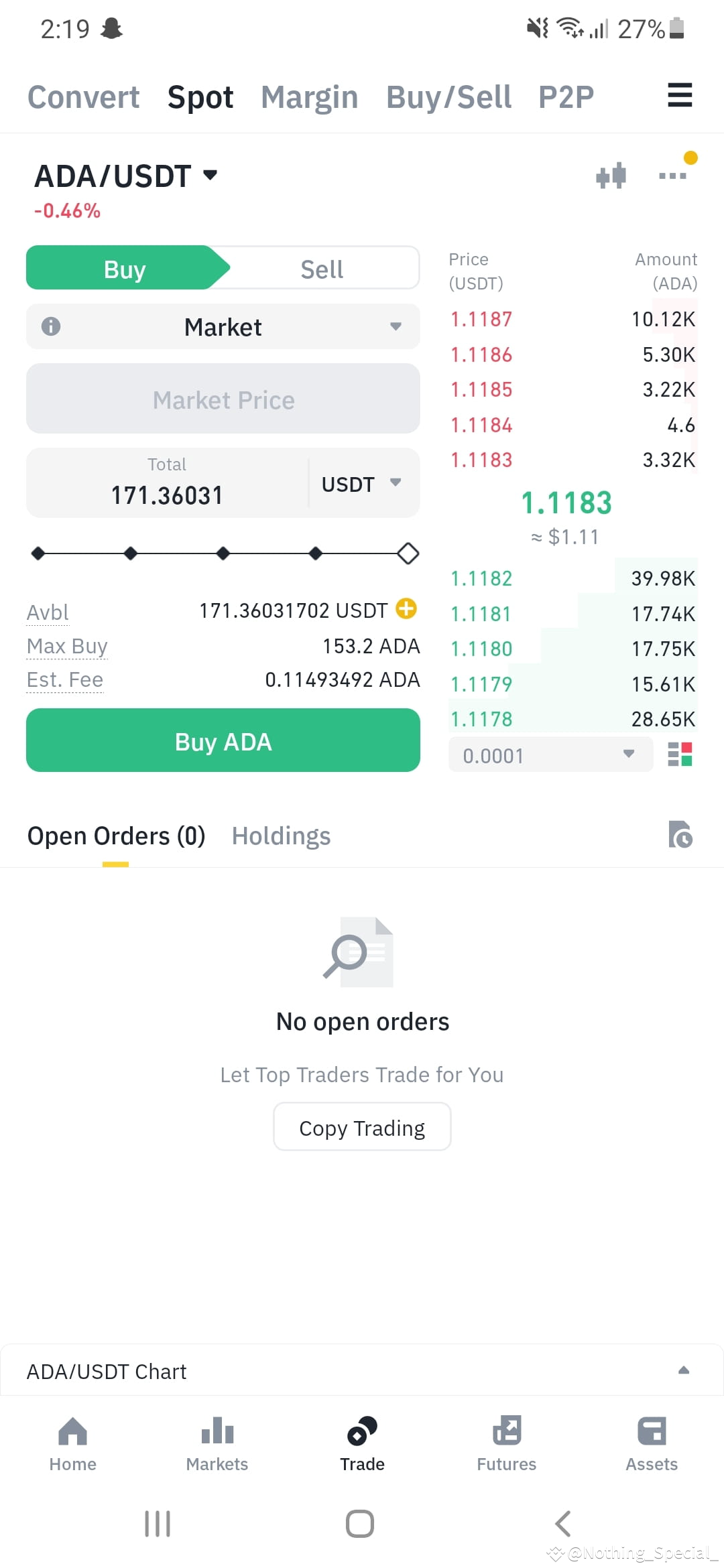
Task: View the Holdings tab
Action: click(x=281, y=836)
